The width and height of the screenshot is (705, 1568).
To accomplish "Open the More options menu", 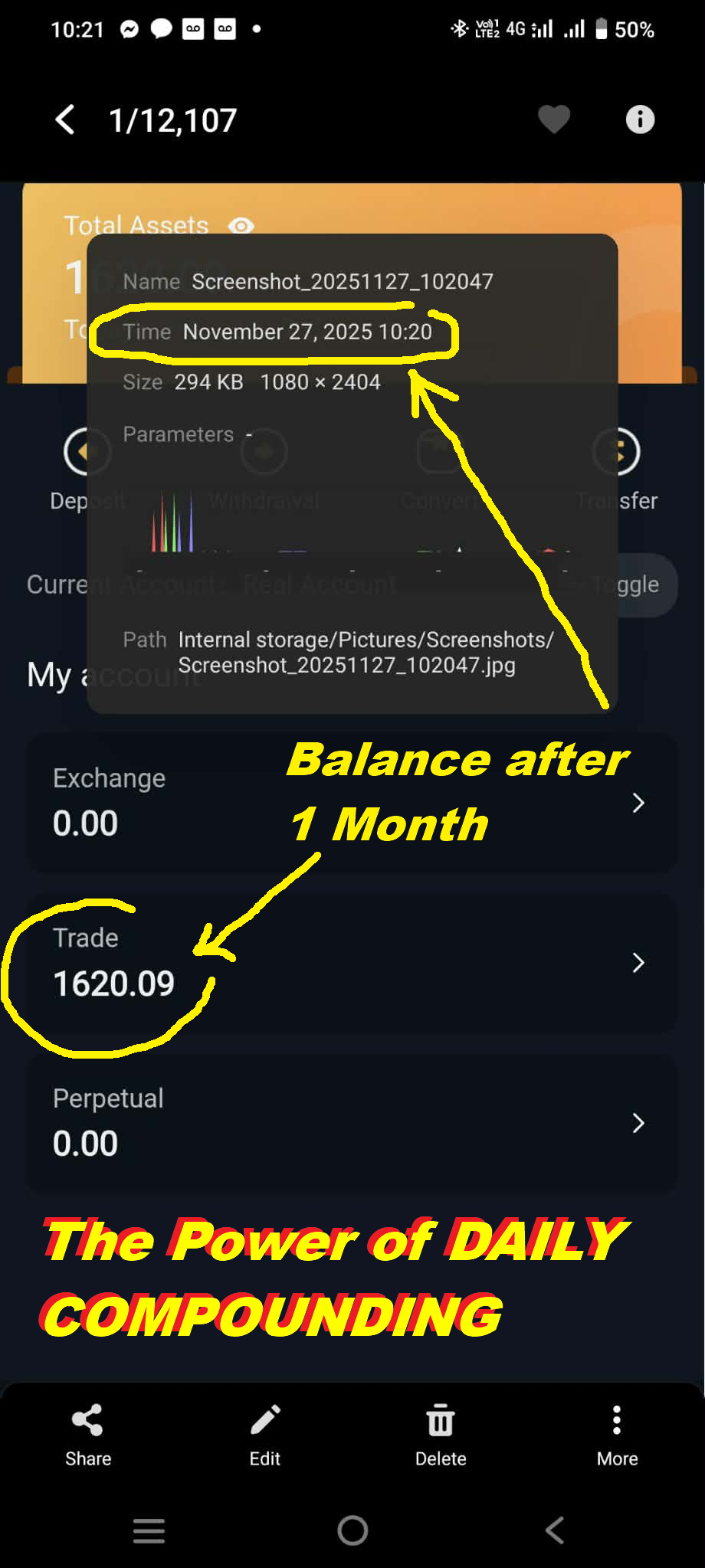I will (617, 1434).
